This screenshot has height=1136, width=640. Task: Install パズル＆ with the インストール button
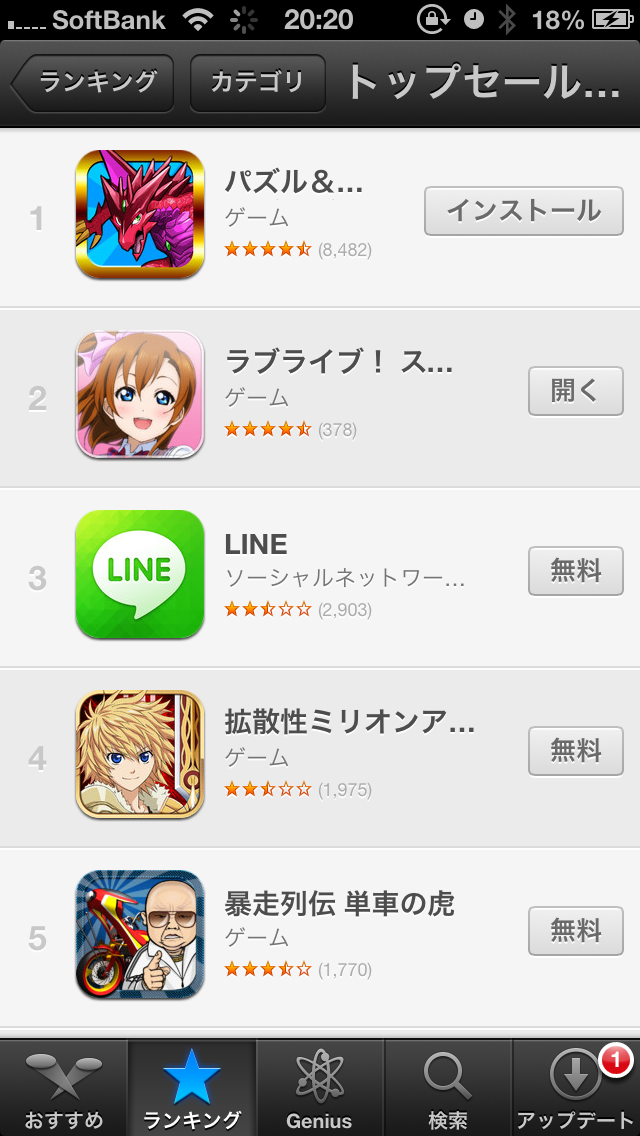[x=523, y=211]
